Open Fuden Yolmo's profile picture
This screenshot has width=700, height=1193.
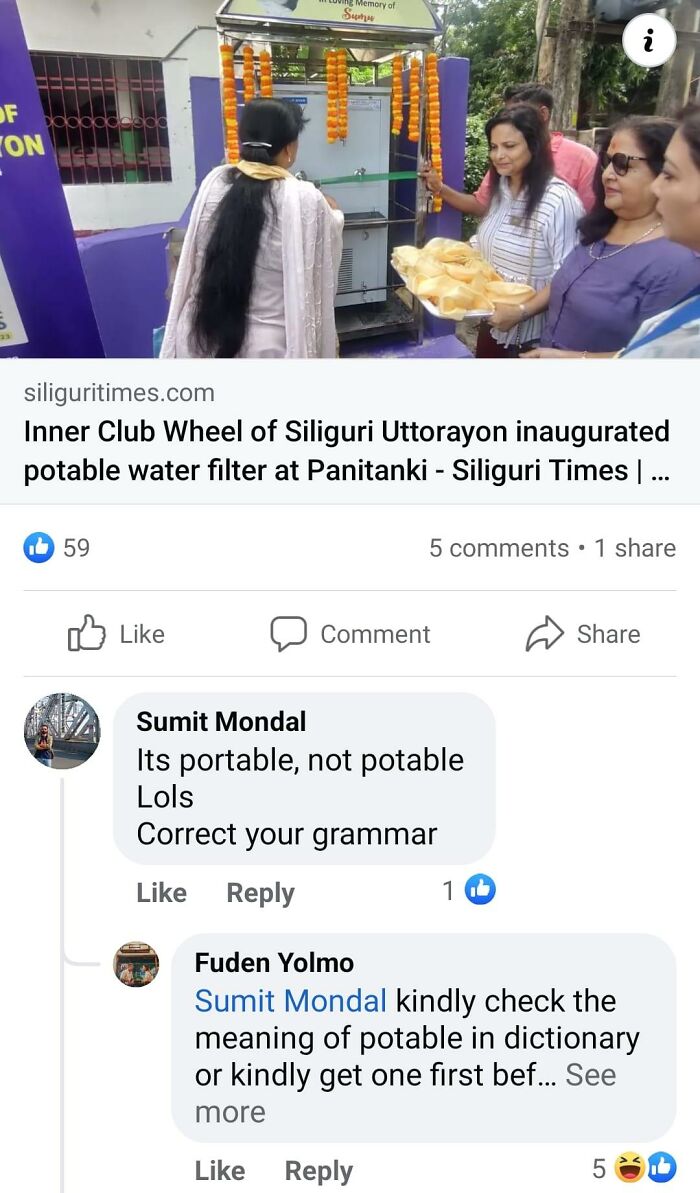136,965
